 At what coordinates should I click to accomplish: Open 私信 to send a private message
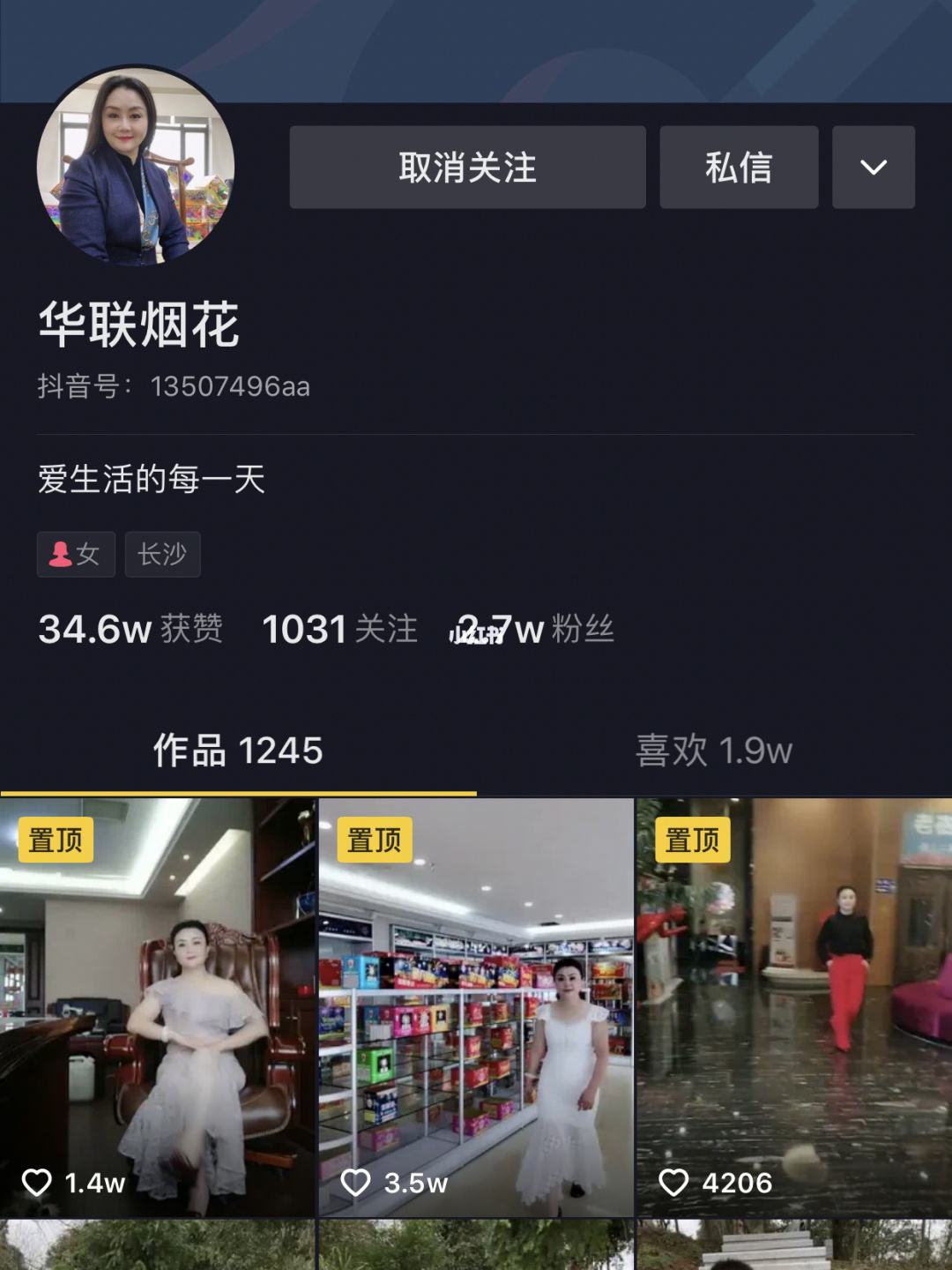[x=739, y=168]
